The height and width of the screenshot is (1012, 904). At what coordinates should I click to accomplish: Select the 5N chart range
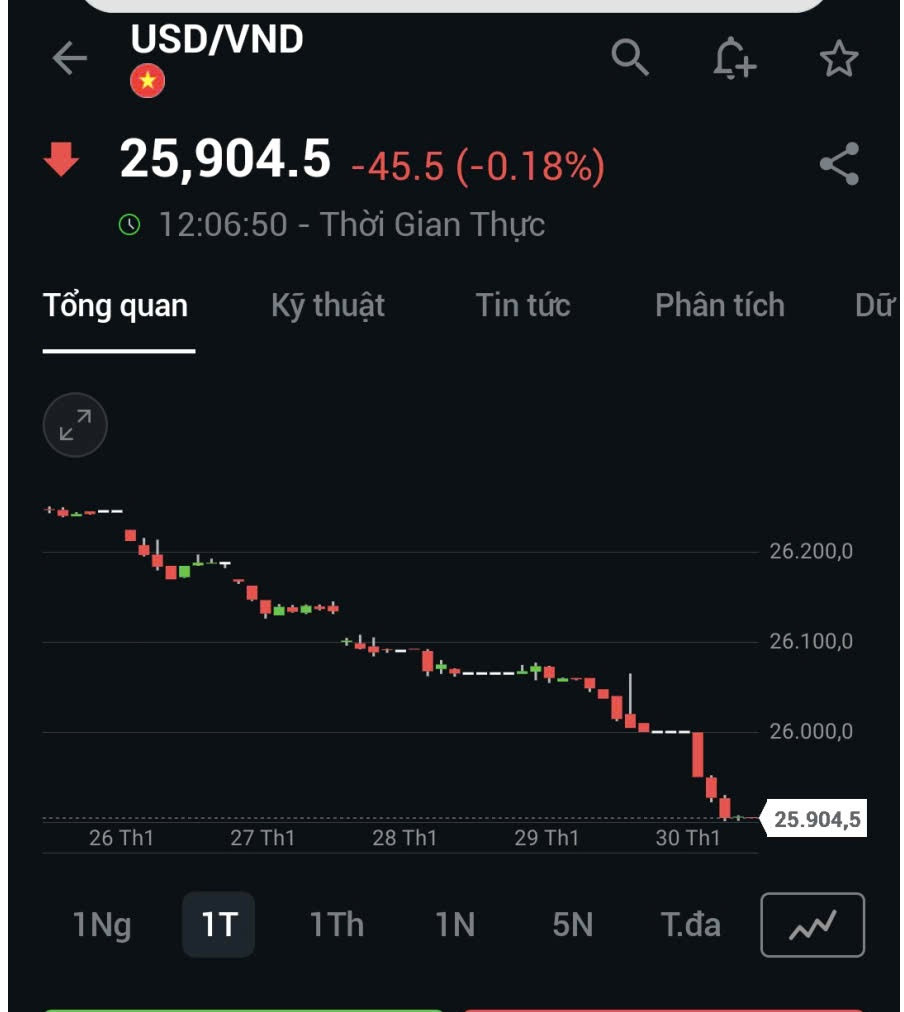573,925
